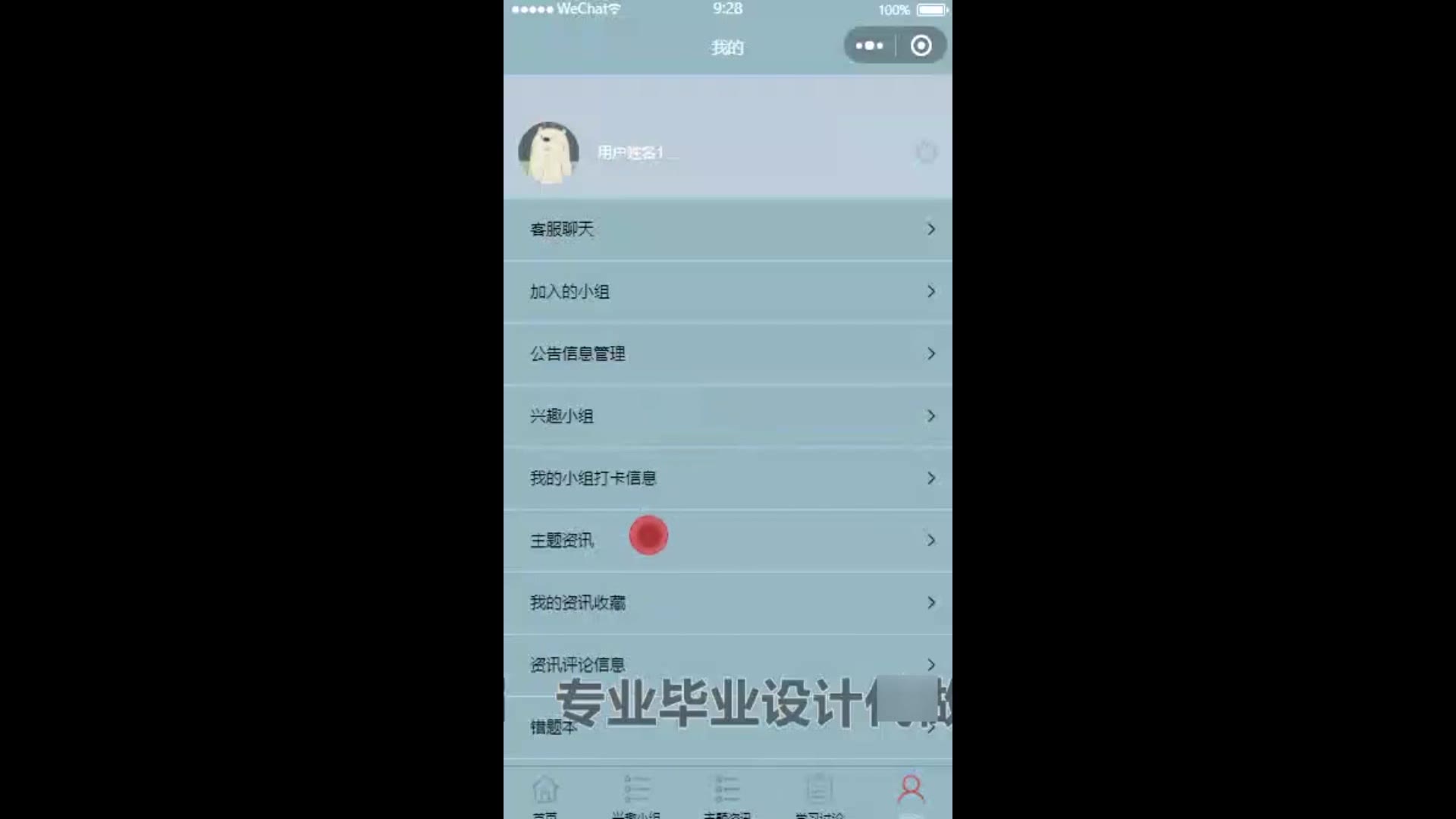The height and width of the screenshot is (819, 1456).
Task: Open 客服聊天 customer service chat
Action: click(x=726, y=229)
